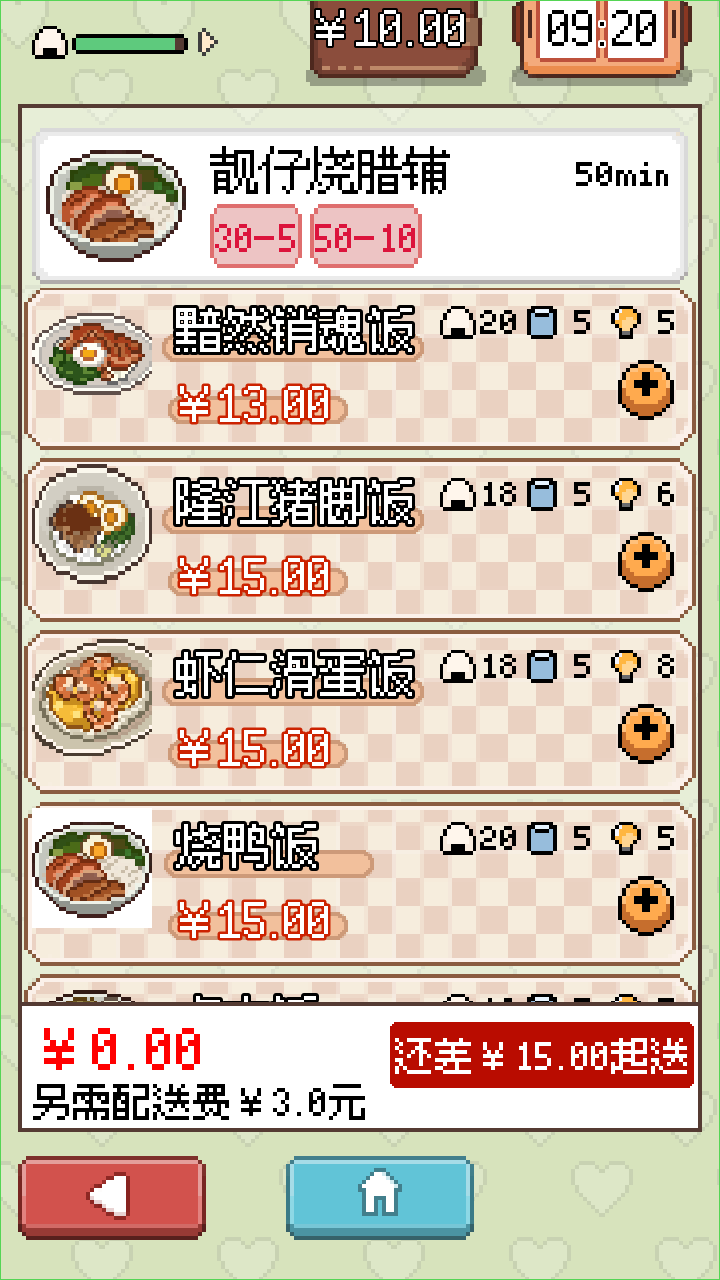Click the rice ball count icon for 黯然销魂饭

[459, 323]
